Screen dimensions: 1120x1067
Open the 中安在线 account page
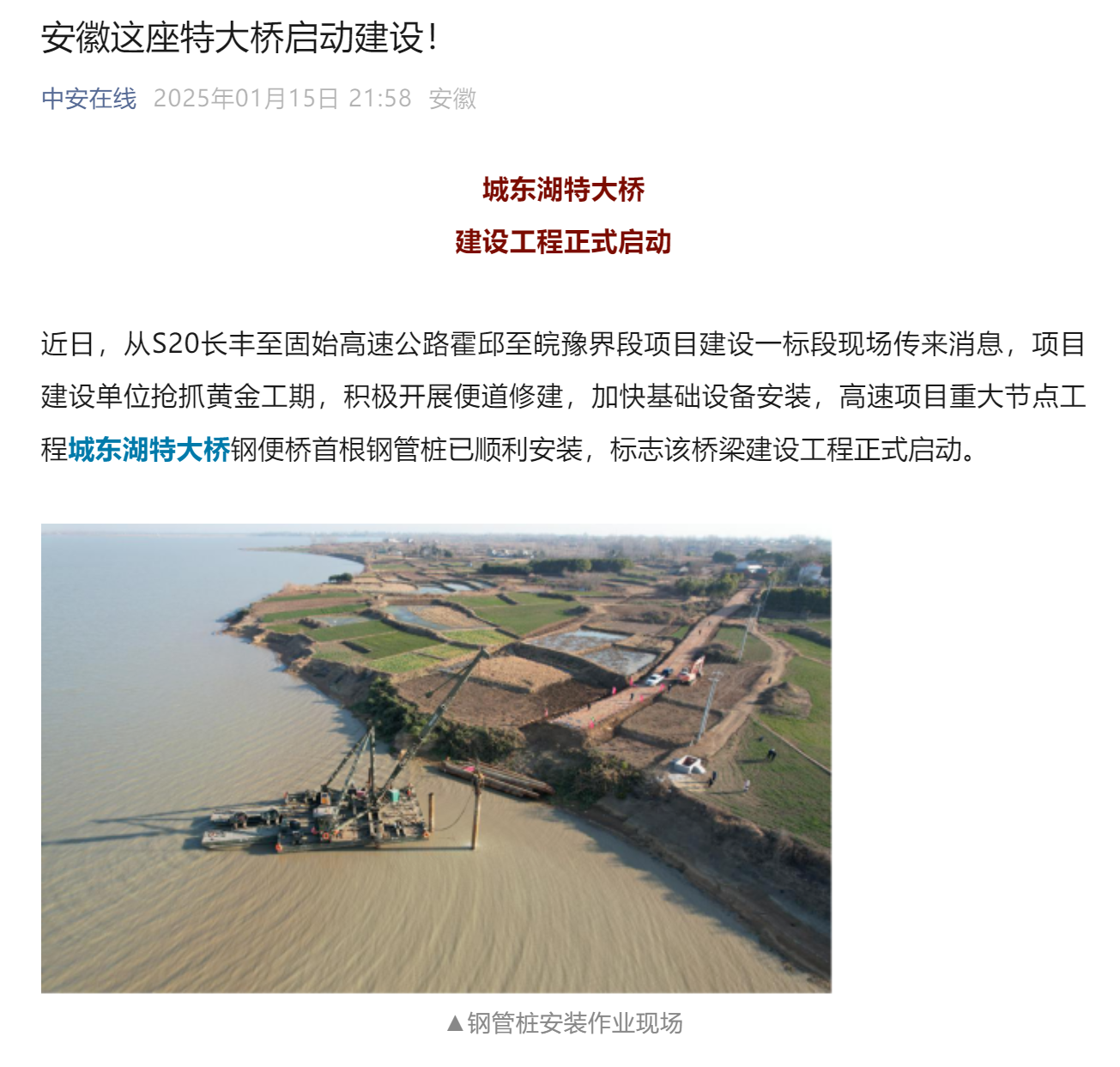88,99
